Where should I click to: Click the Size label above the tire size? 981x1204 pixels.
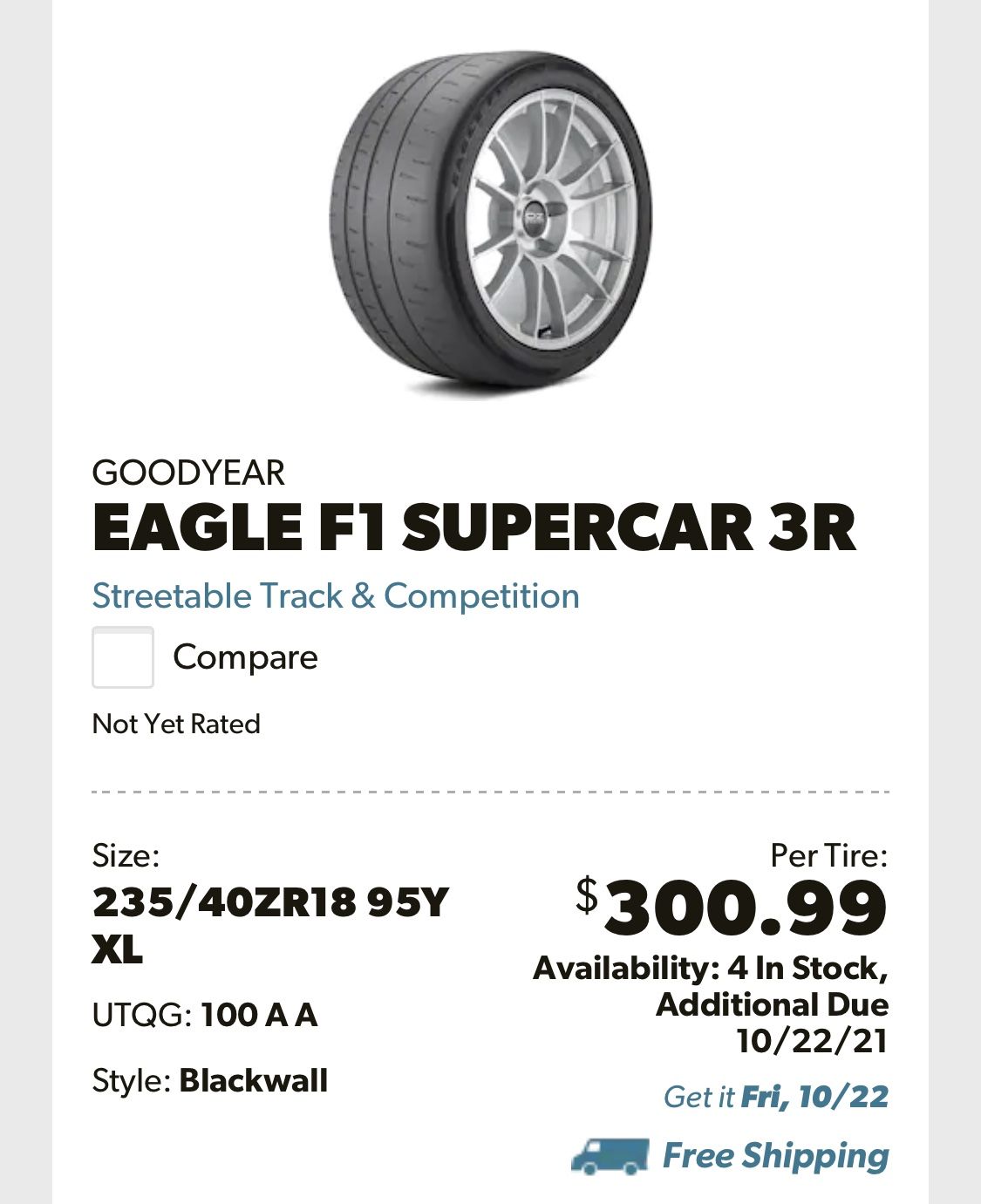(121, 857)
